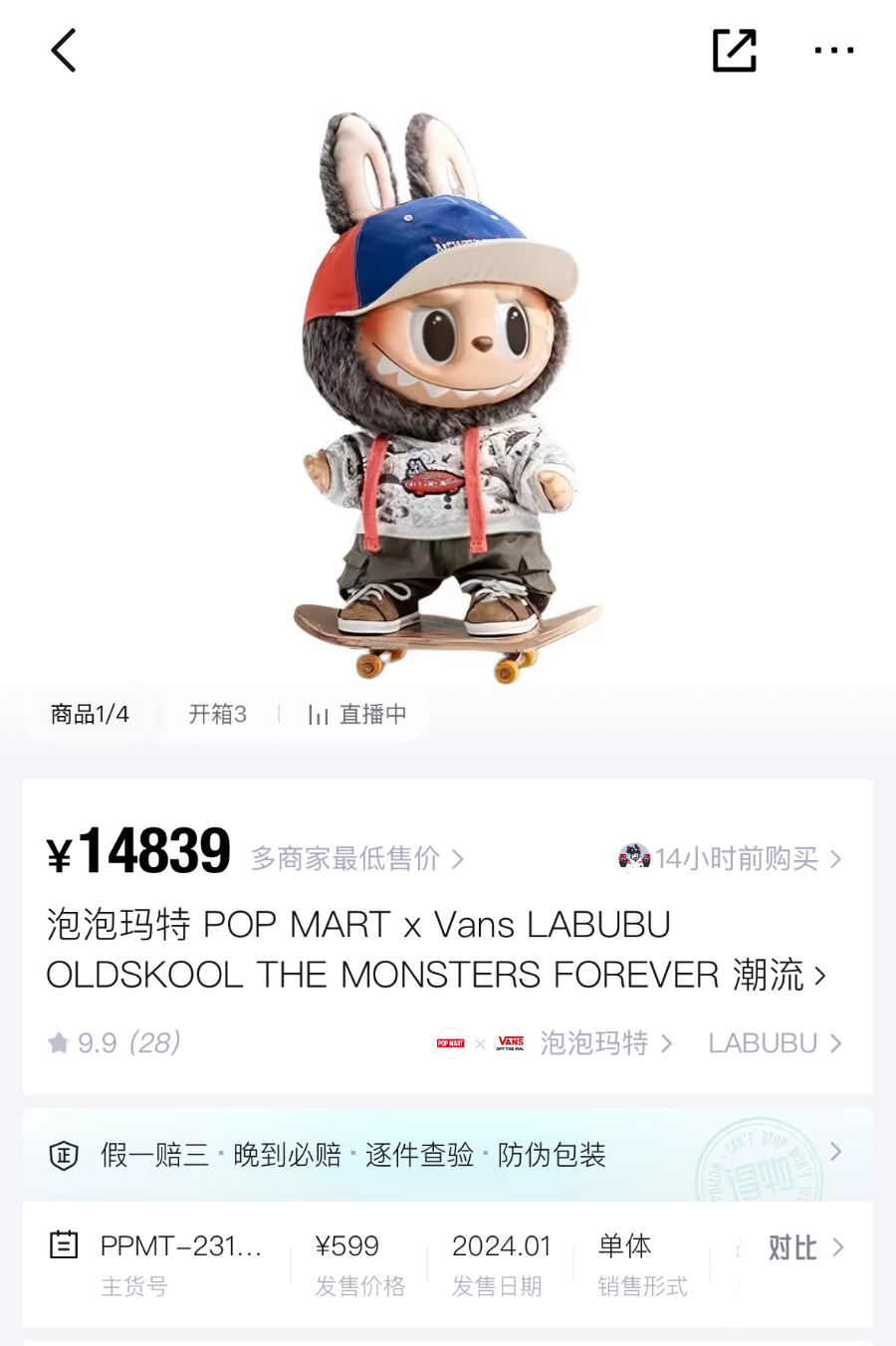Click the 9.9 rating with 28 reviews
The height and width of the screenshot is (1346, 896).
coord(112,1043)
